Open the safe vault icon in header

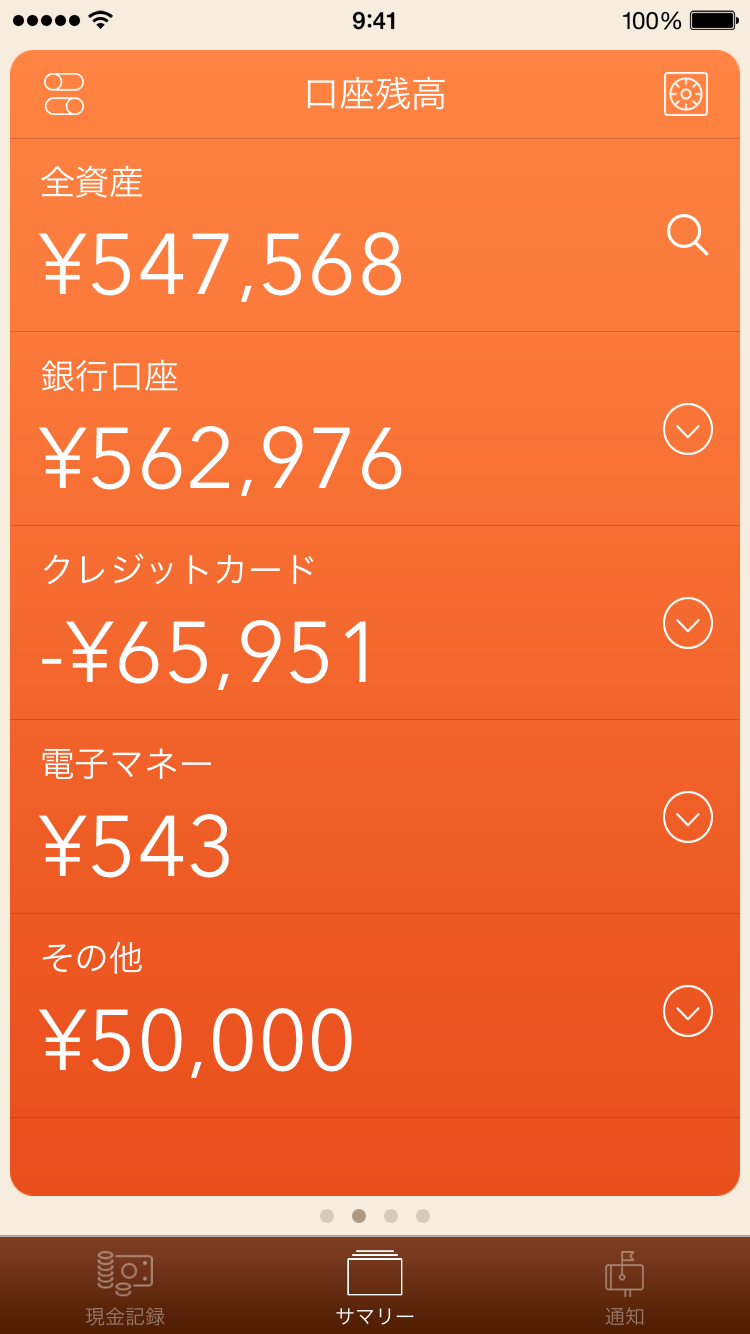point(686,94)
